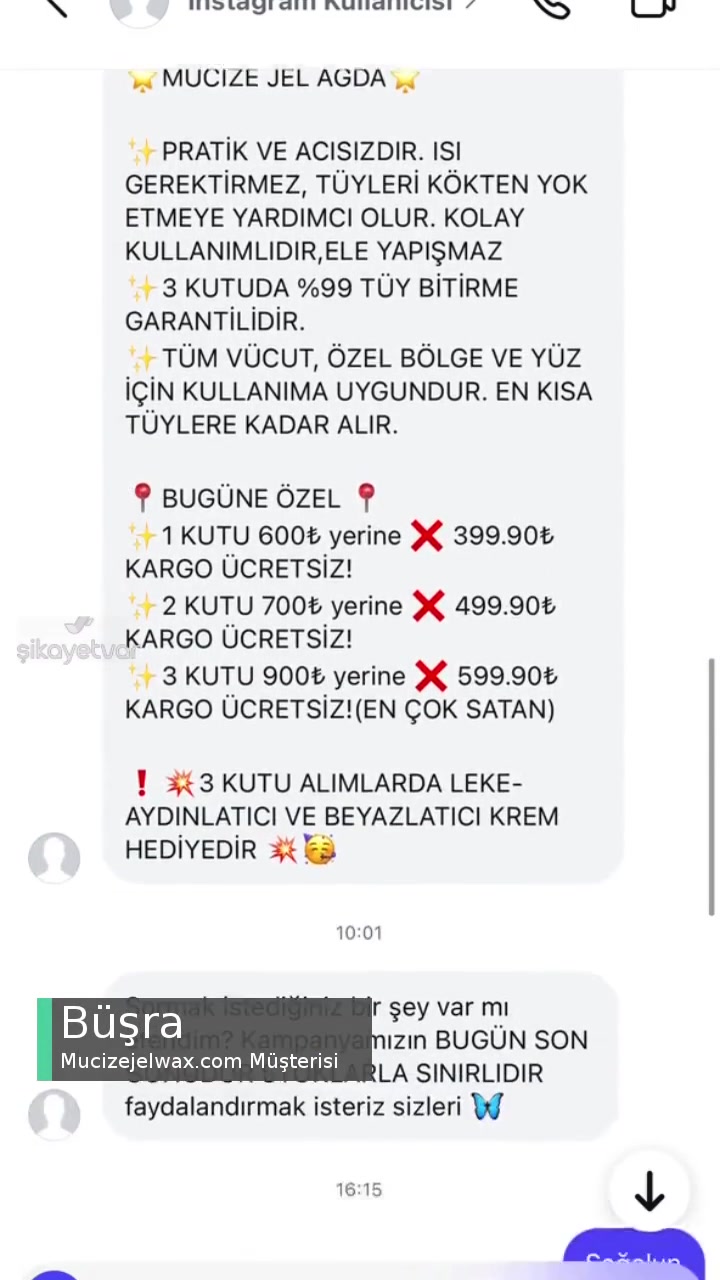Click the Instagram Kullanıcısı header title
The image size is (720, 1280).
point(320,8)
